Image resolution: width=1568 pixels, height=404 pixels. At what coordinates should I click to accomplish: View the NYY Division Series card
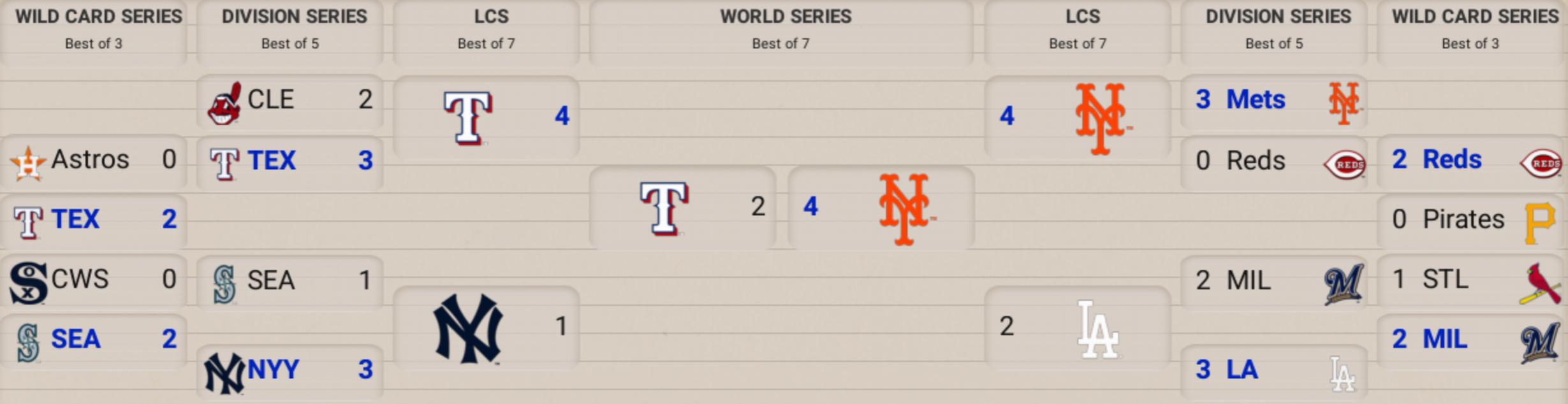pos(289,370)
